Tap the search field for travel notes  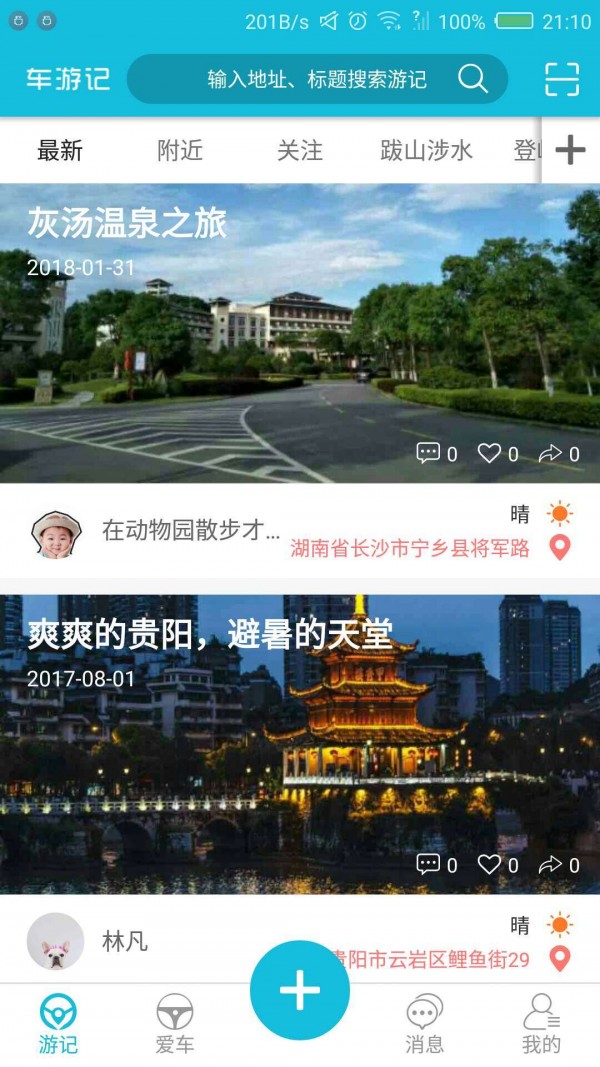click(x=316, y=79)
